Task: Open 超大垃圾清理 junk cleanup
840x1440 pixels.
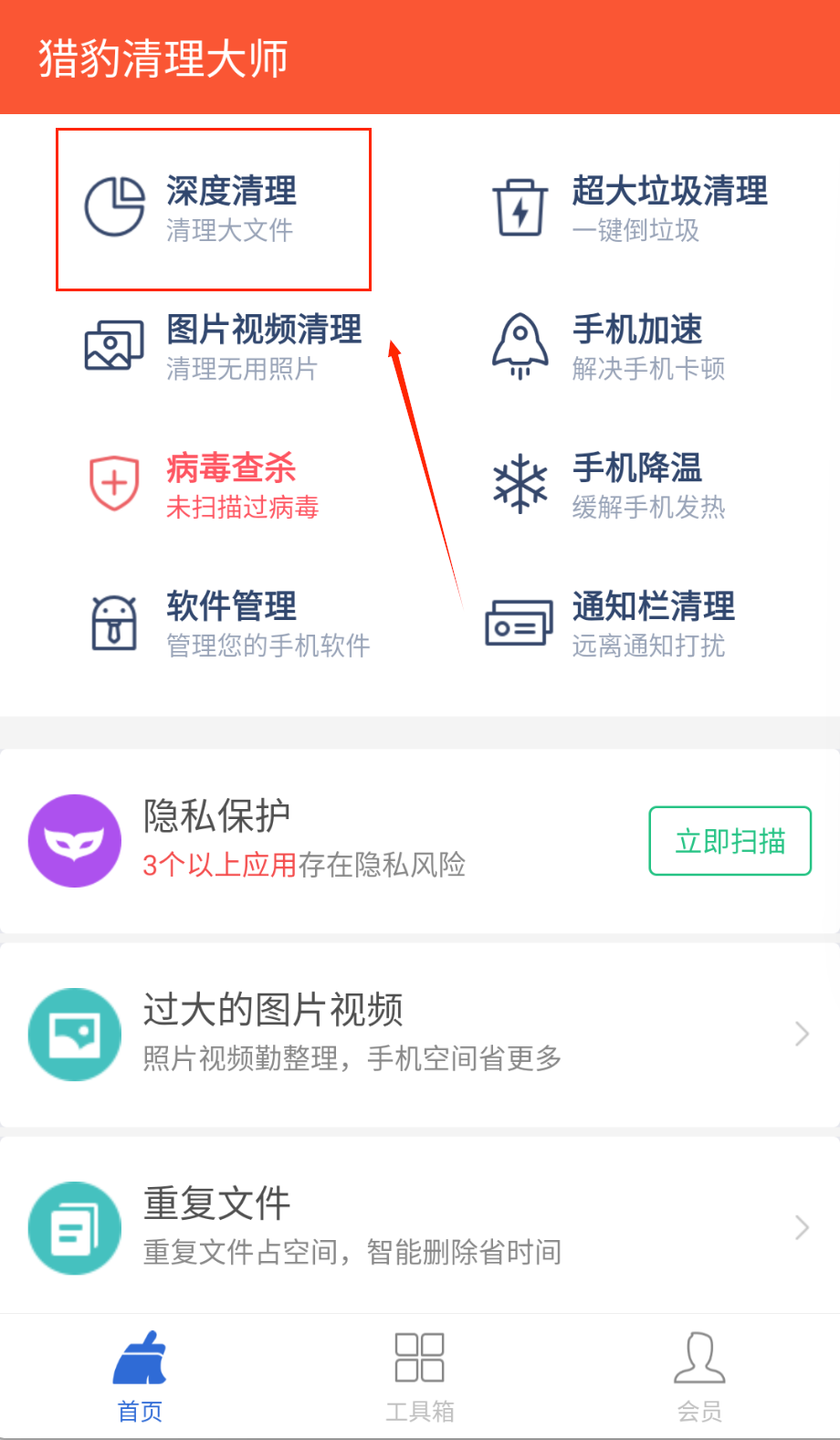Action: (x=630, y=209)
